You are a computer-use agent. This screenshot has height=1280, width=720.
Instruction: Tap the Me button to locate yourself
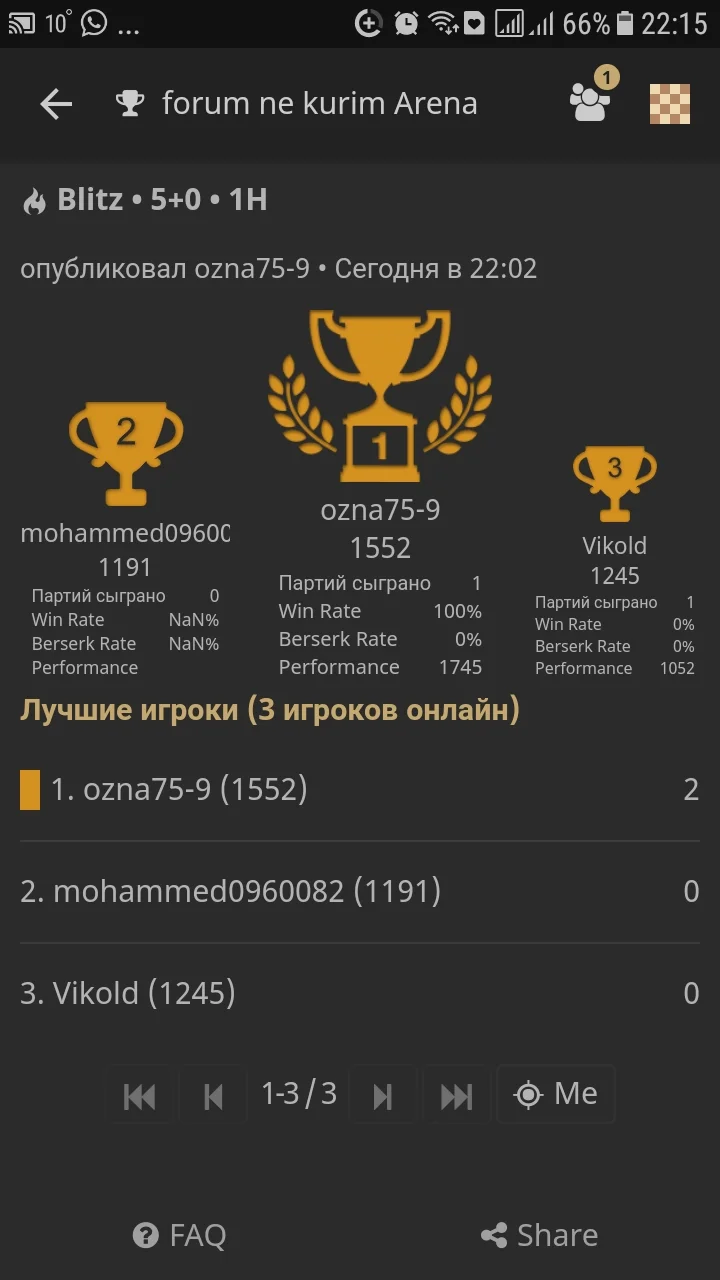556,1094
